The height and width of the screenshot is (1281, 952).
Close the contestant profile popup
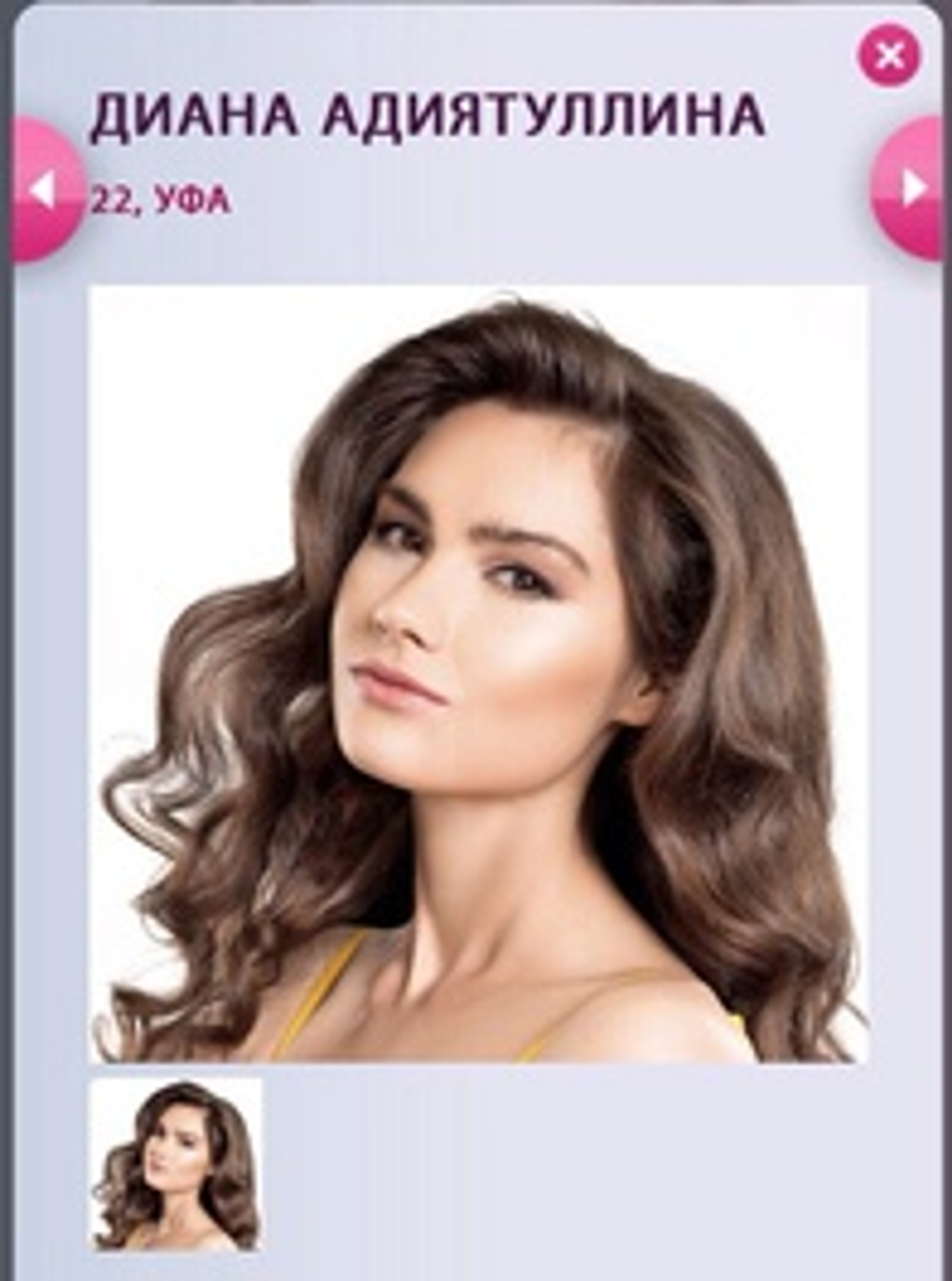point(889,56)
